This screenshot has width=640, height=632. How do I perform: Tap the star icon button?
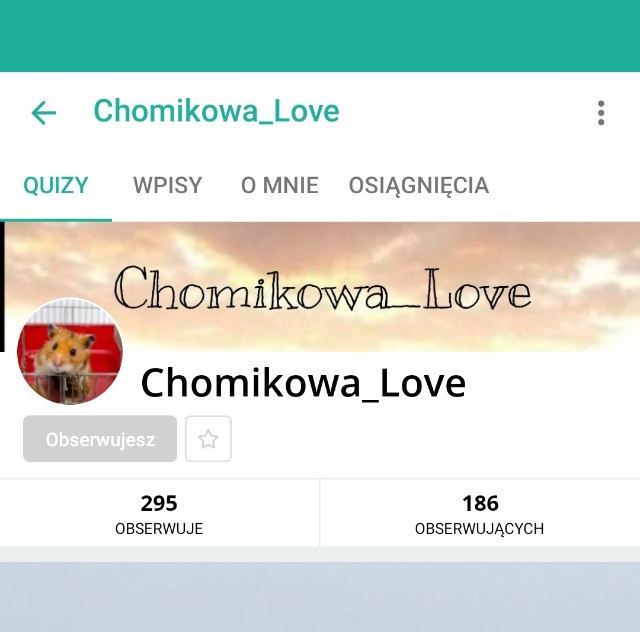pyautogui.click(x=208, y=439)
